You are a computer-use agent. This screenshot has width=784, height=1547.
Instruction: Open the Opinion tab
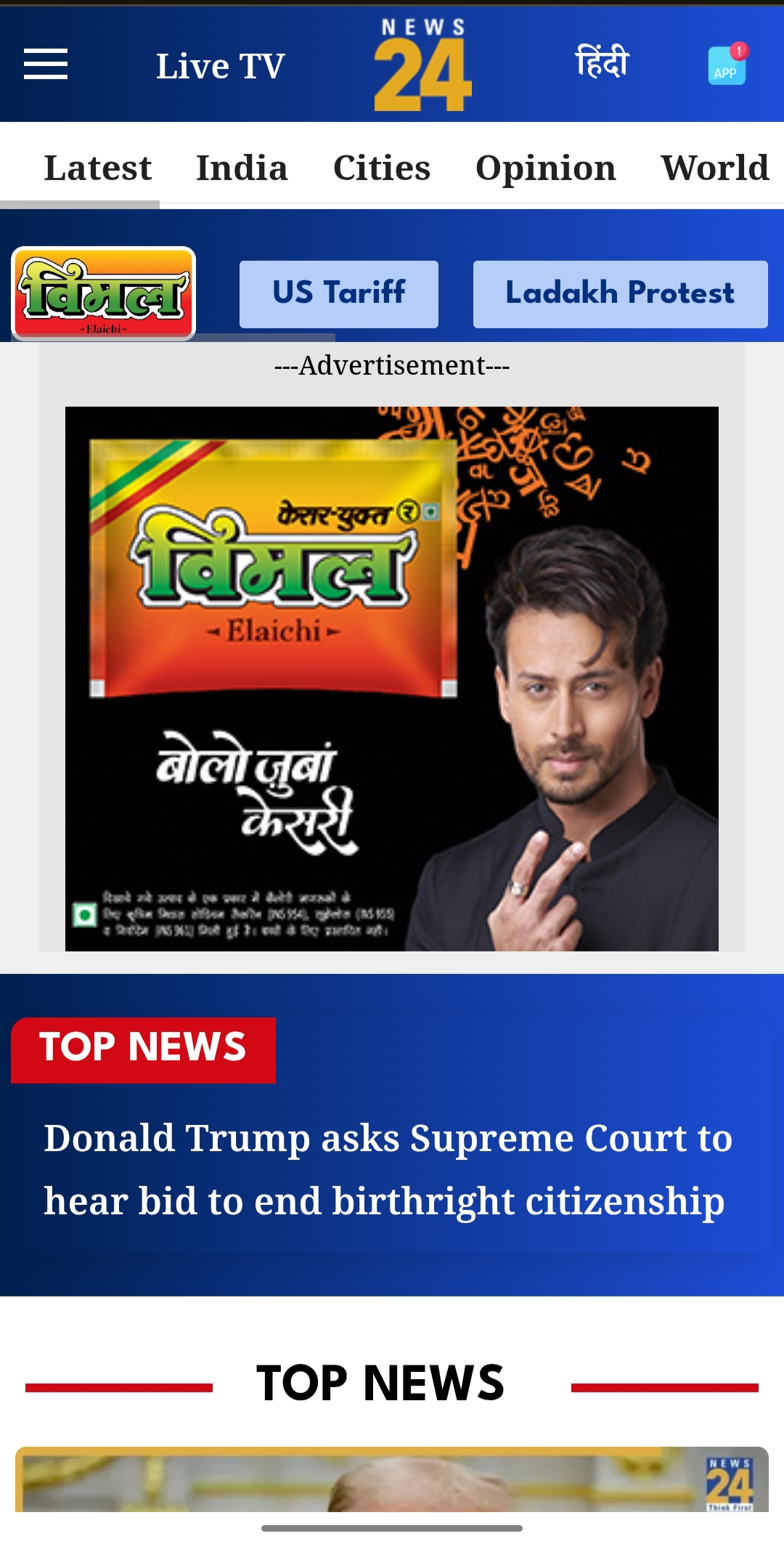tap(545, 168)
